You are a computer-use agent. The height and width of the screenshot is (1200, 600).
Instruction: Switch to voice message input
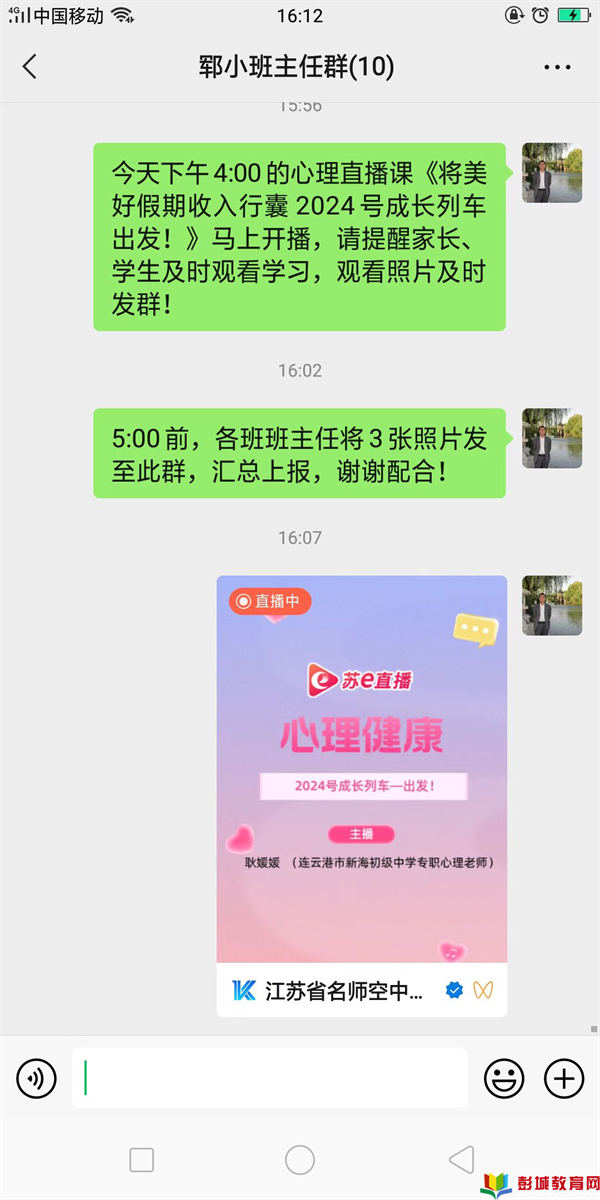(x=37, y=1078)
